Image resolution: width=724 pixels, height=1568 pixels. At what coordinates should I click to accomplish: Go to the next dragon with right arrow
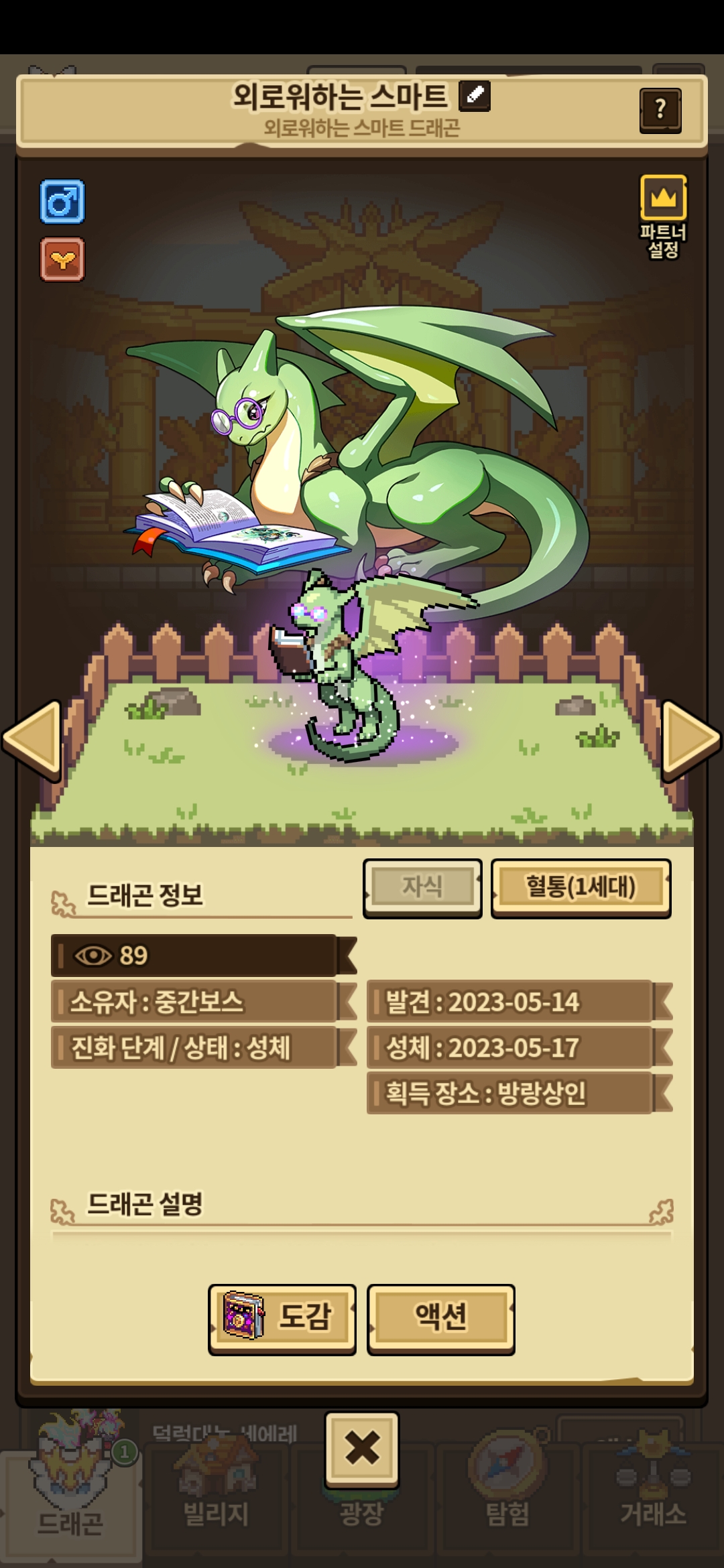click(x=691, y=740)
